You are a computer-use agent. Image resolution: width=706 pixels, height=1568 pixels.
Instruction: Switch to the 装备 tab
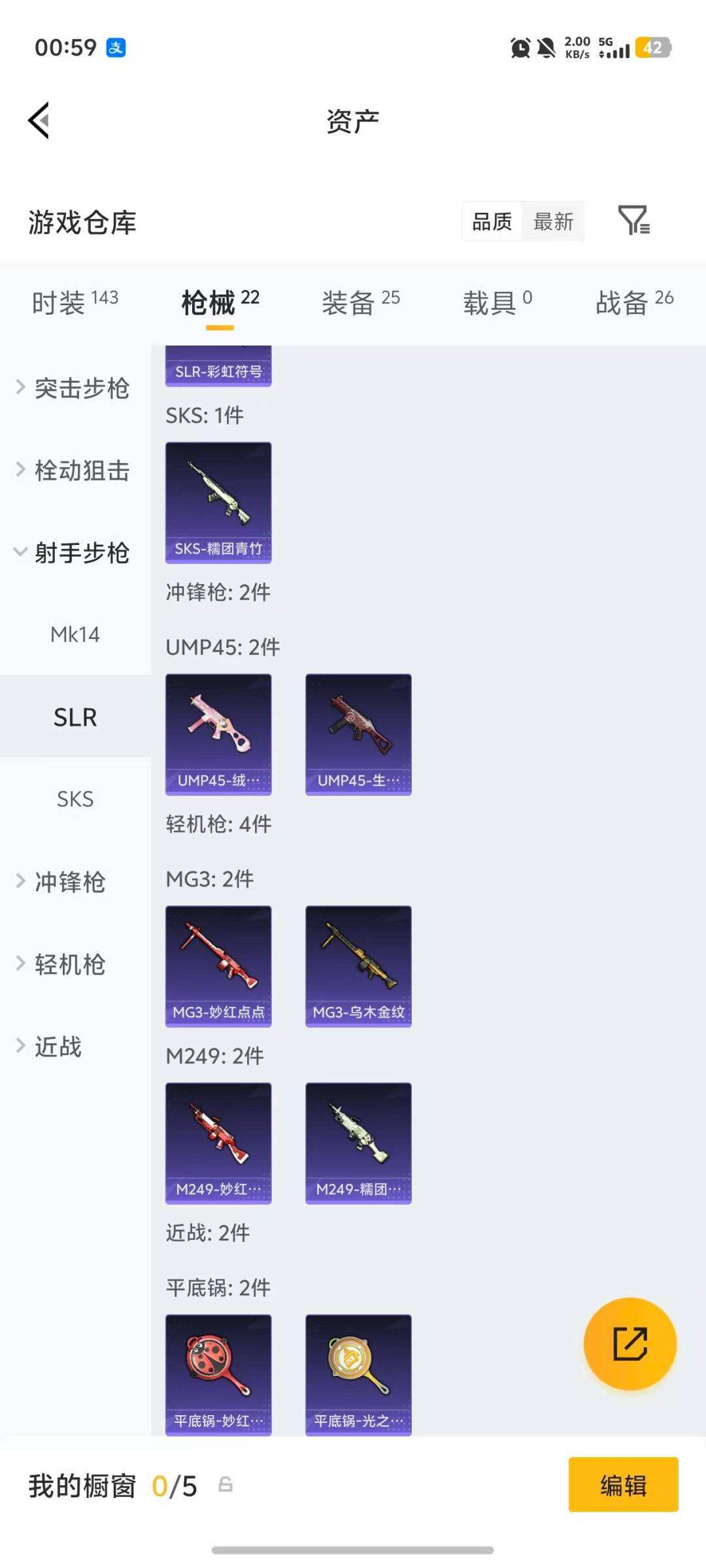360,302
